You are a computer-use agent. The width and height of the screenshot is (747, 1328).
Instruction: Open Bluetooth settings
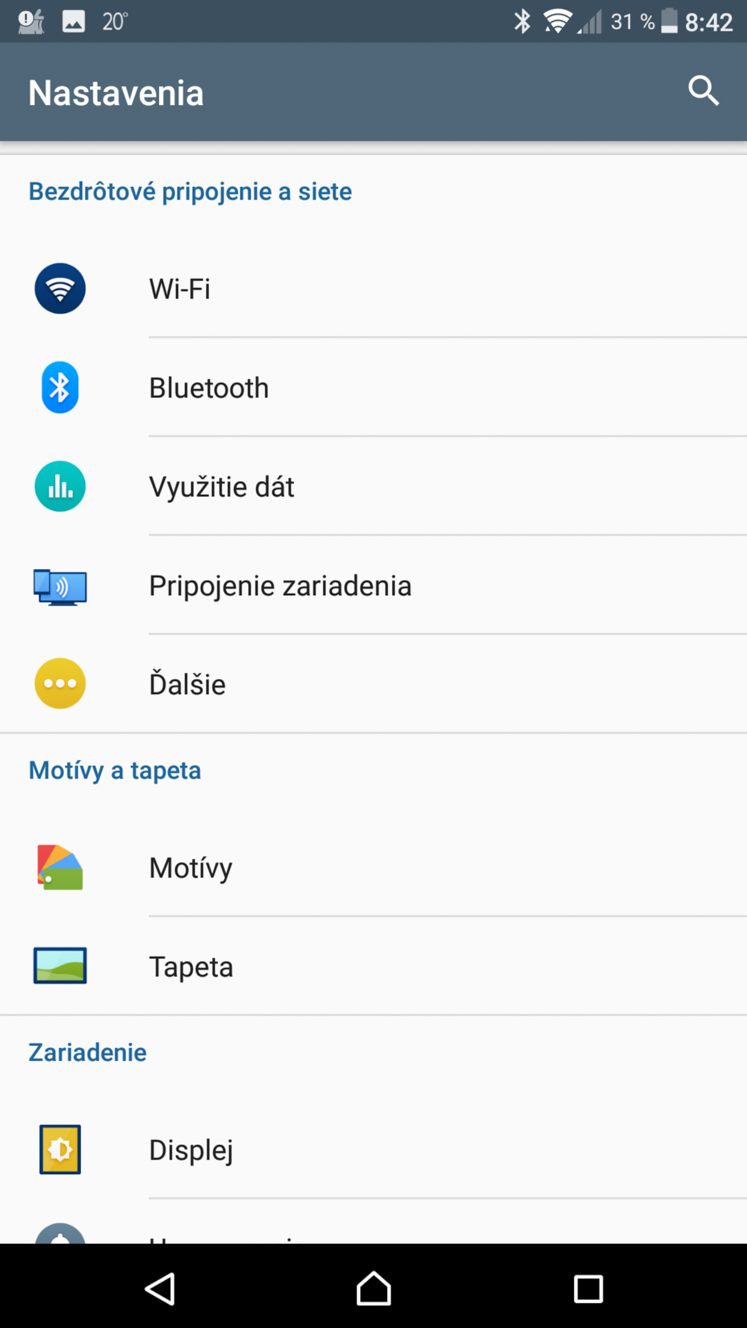point(373,388)
